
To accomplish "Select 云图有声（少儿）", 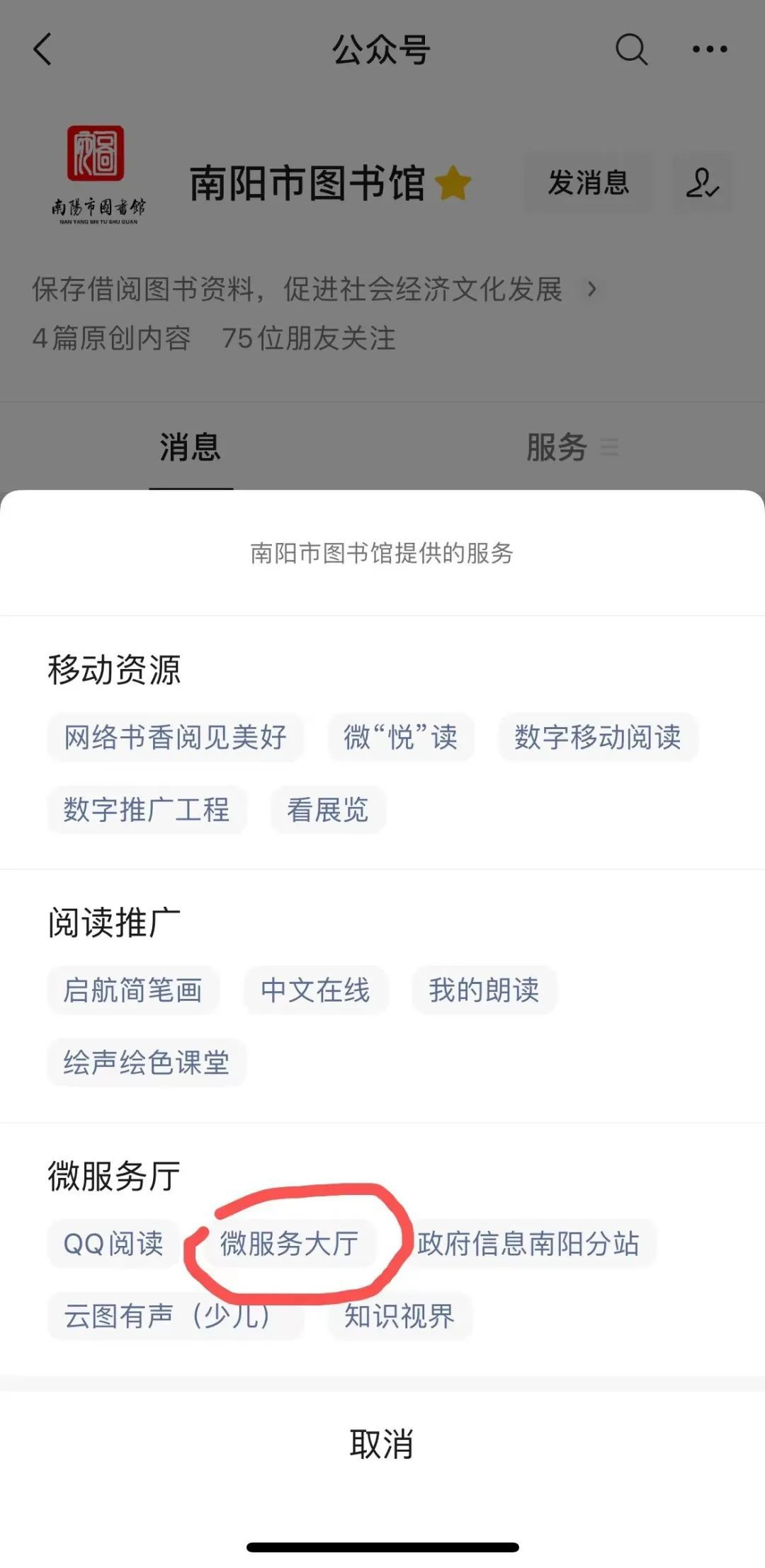I will [x=175, y=1316].
